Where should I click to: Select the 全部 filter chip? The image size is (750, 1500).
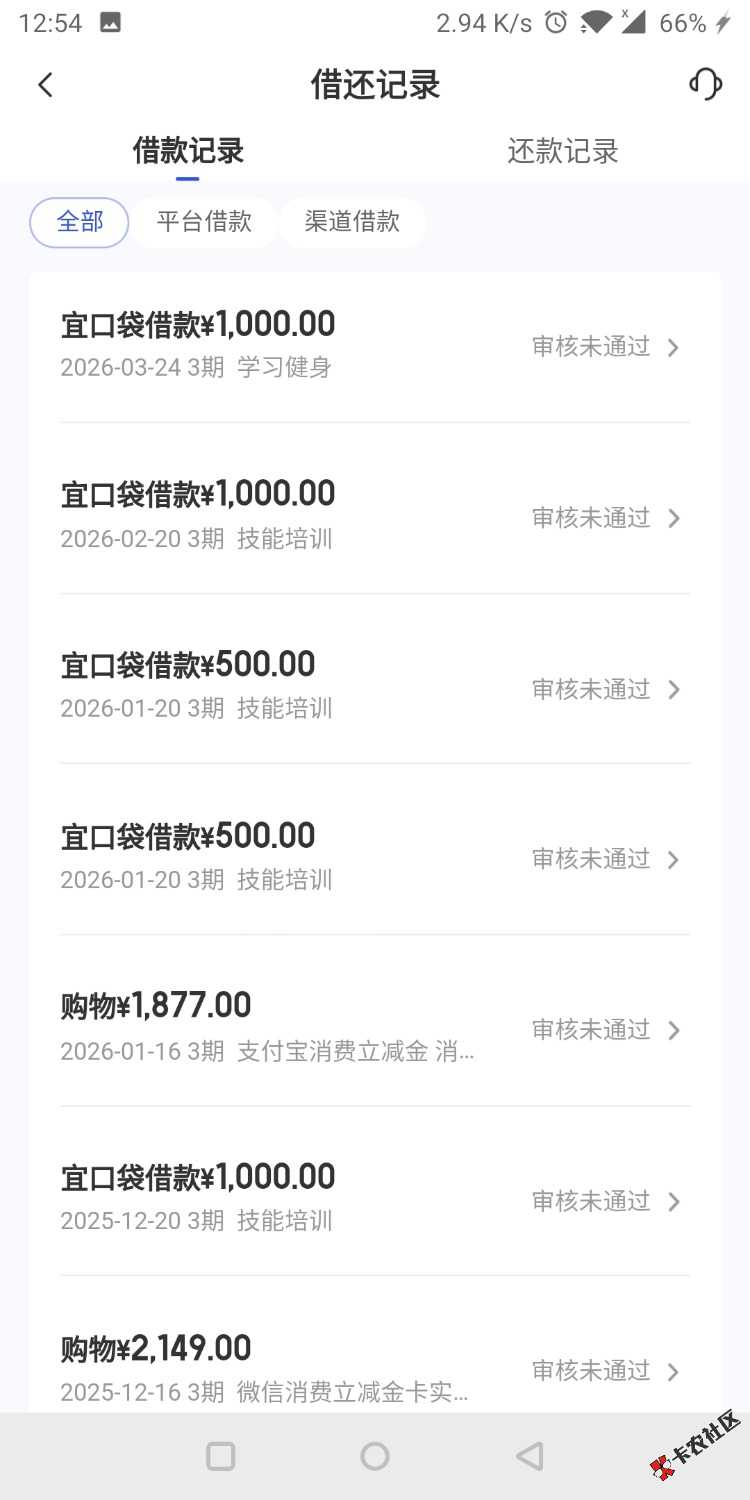[79, 222]
